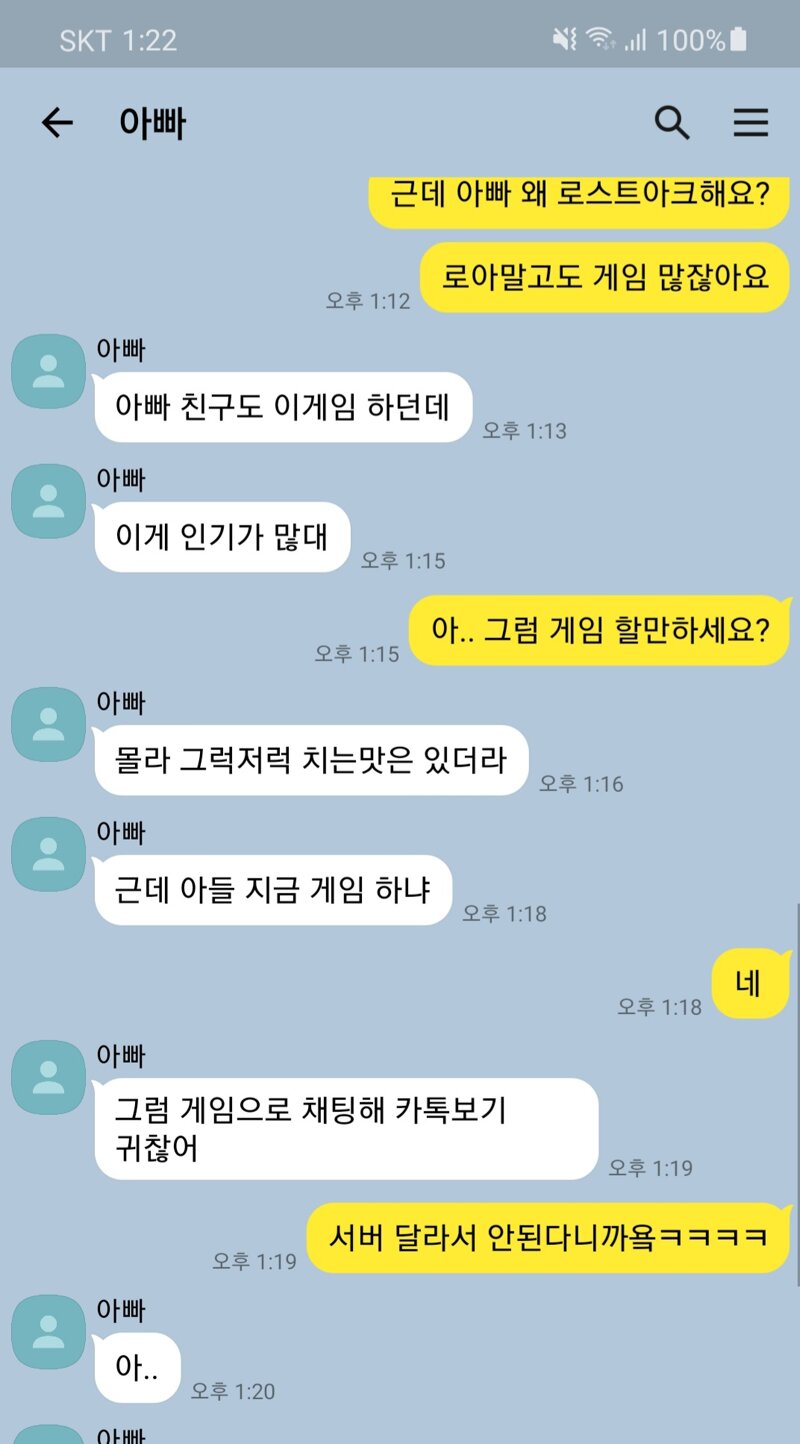Screen dimensions: 800x1444
Task: Open 아빠's avatar beside '몰라 그럭저럭 치는맛은 있더라'
Action: coord(48,725)
